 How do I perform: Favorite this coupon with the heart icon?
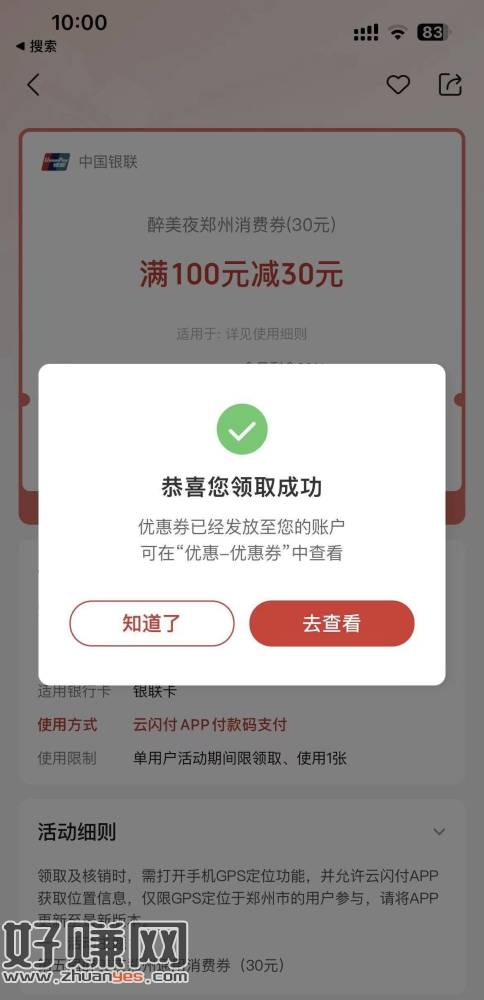[x=398, y=85]
